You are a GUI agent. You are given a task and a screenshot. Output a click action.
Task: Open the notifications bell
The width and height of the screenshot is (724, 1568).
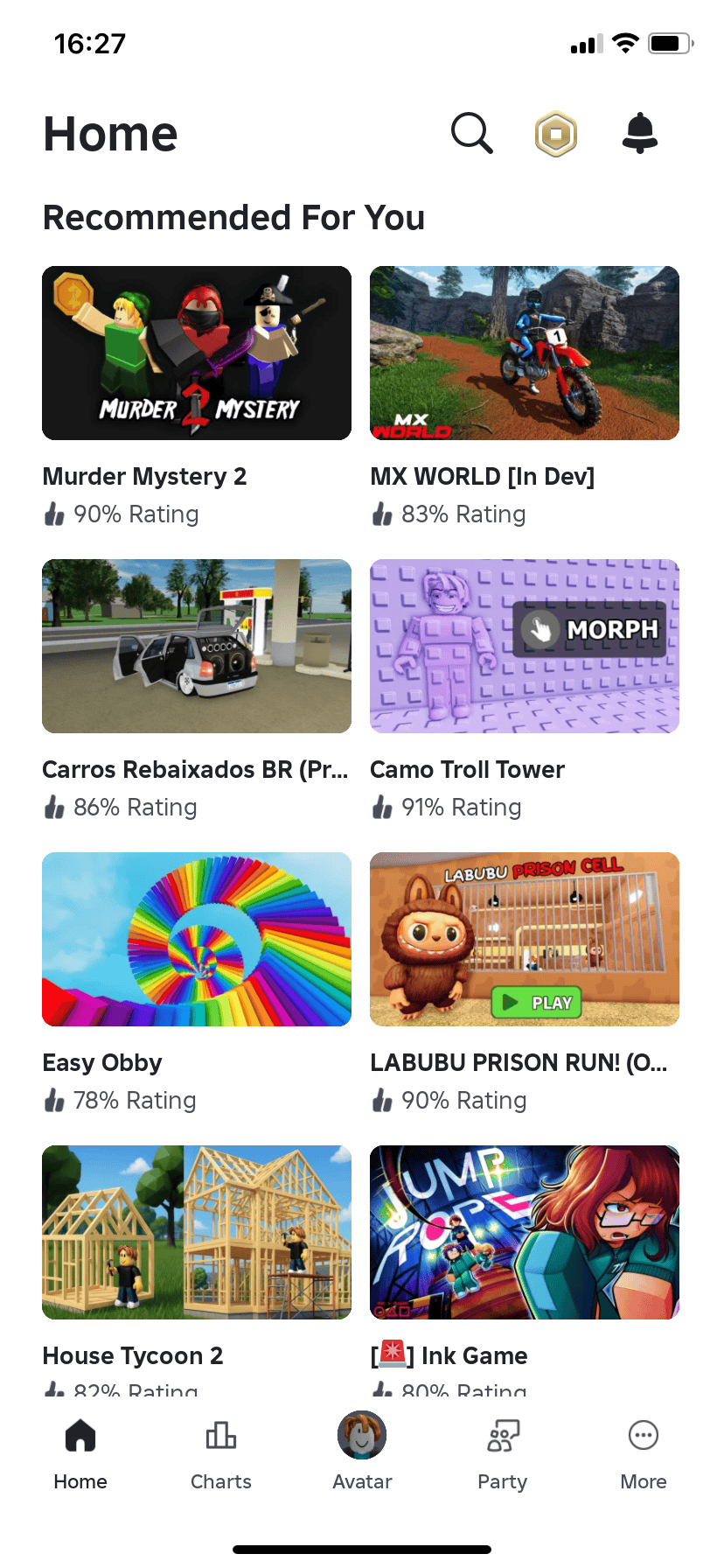pyautogui.click(x=640, y=134)
